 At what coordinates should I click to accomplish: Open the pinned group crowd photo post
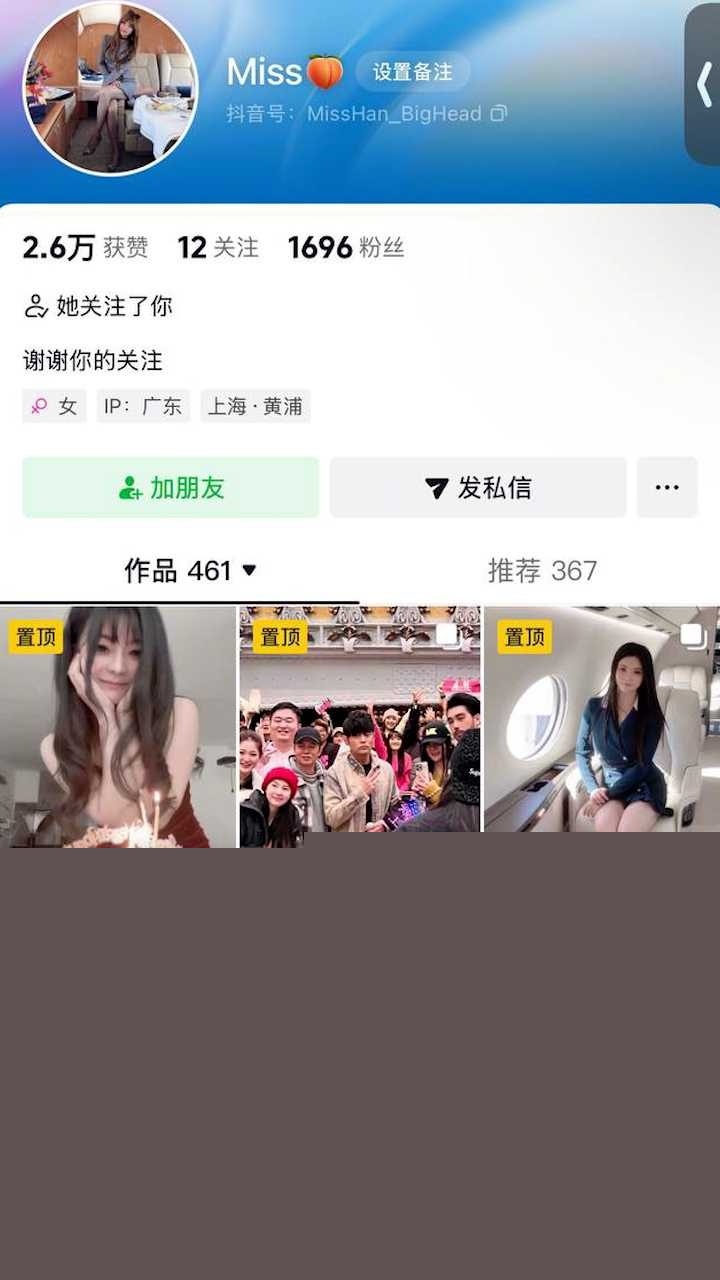(x=360, y=727)
